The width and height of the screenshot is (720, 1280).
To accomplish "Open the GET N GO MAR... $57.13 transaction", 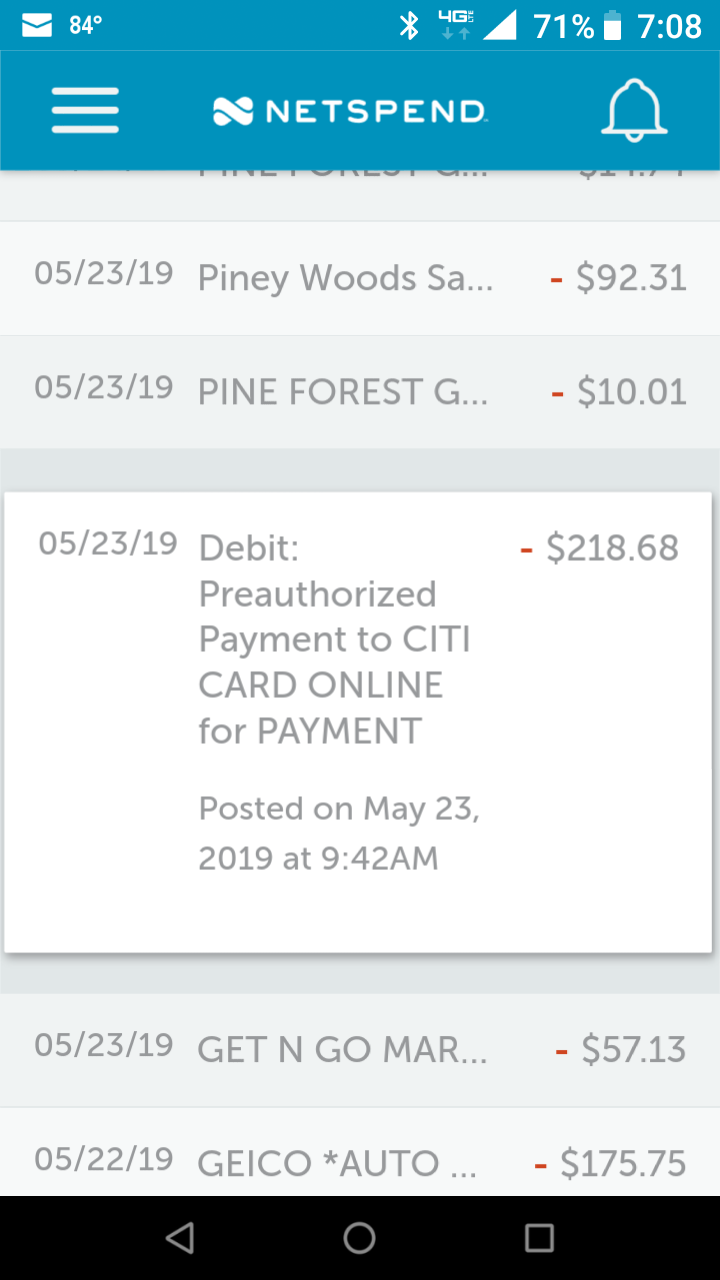I will (x=360, y=1050).
